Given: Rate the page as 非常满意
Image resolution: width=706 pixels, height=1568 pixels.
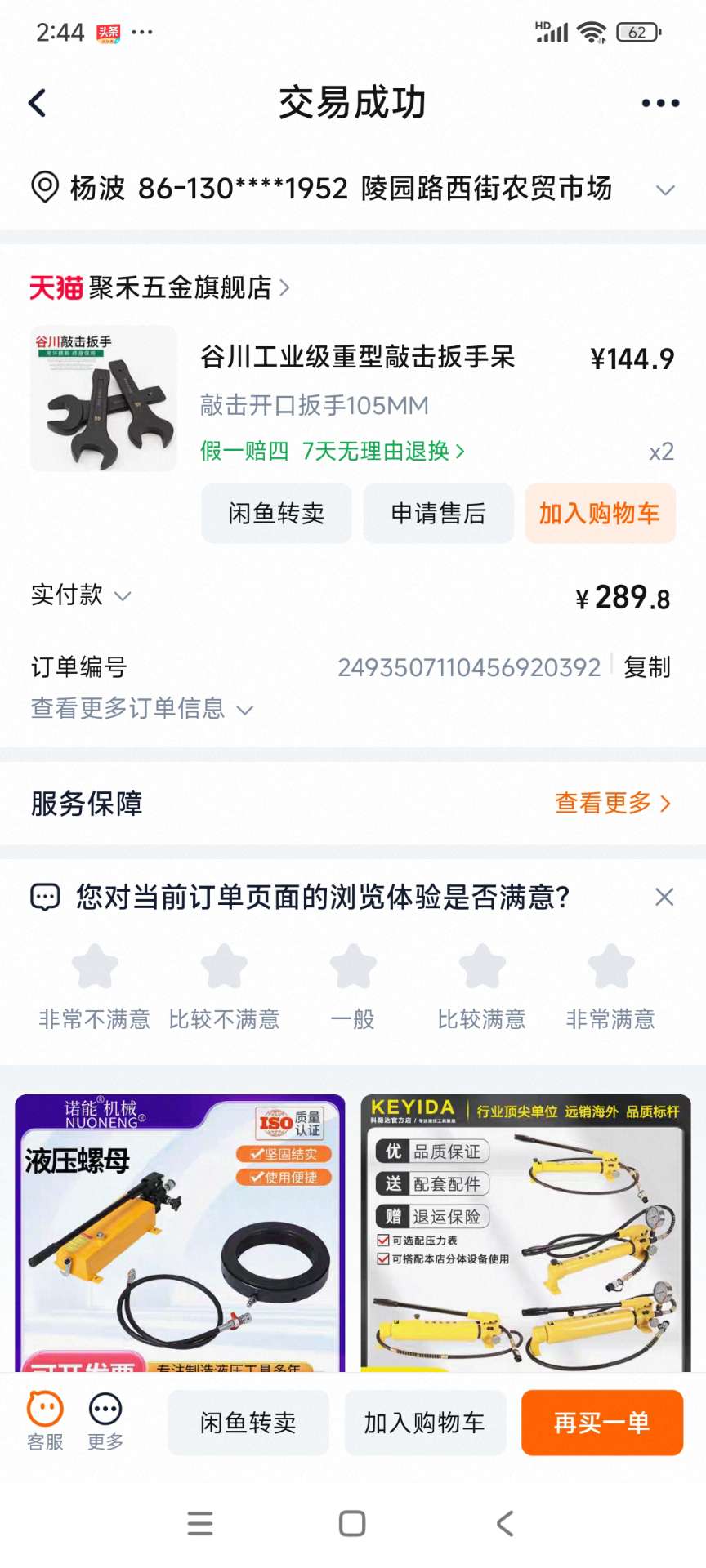Looking at the screenshot, I should pyautogui.click(x=610, y=969).
